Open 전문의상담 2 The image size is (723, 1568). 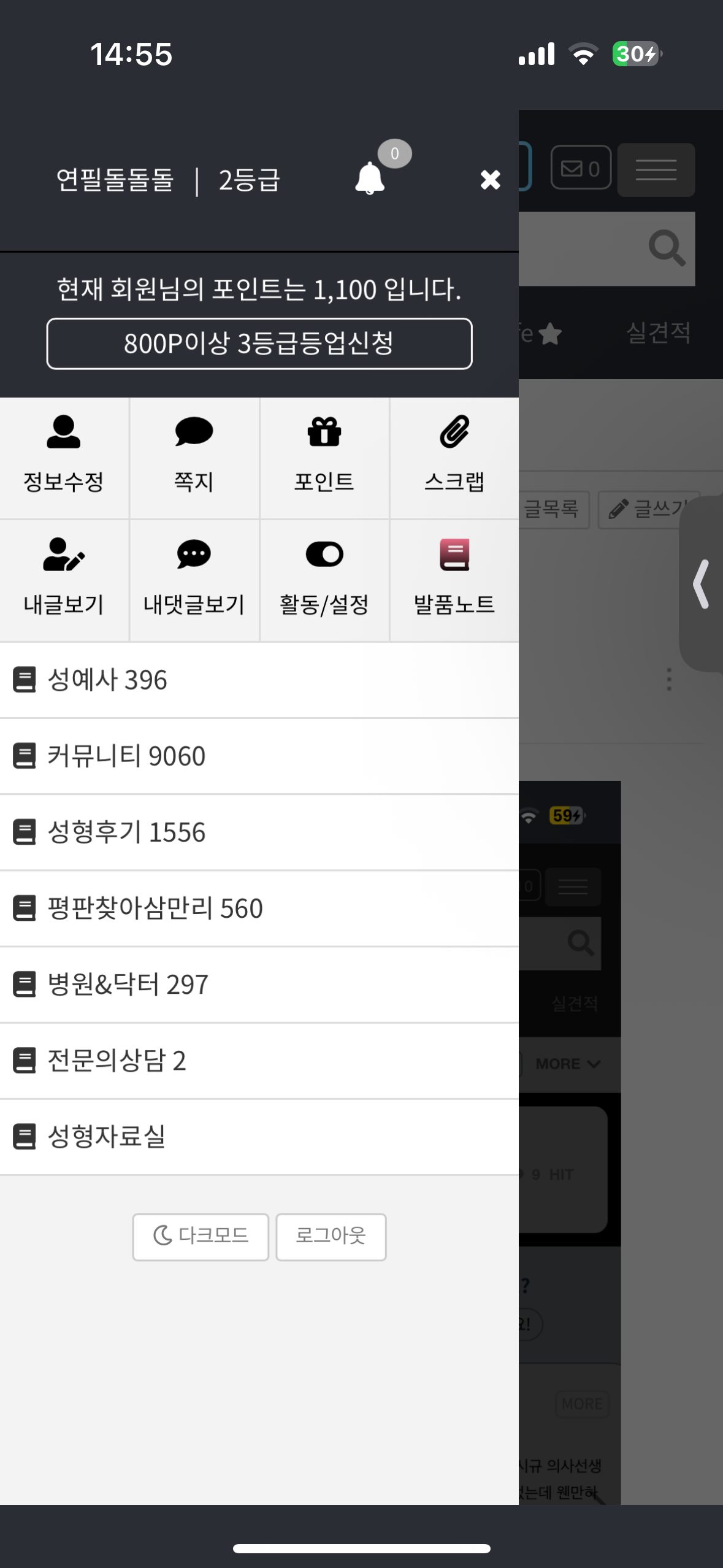[259, 1061]
